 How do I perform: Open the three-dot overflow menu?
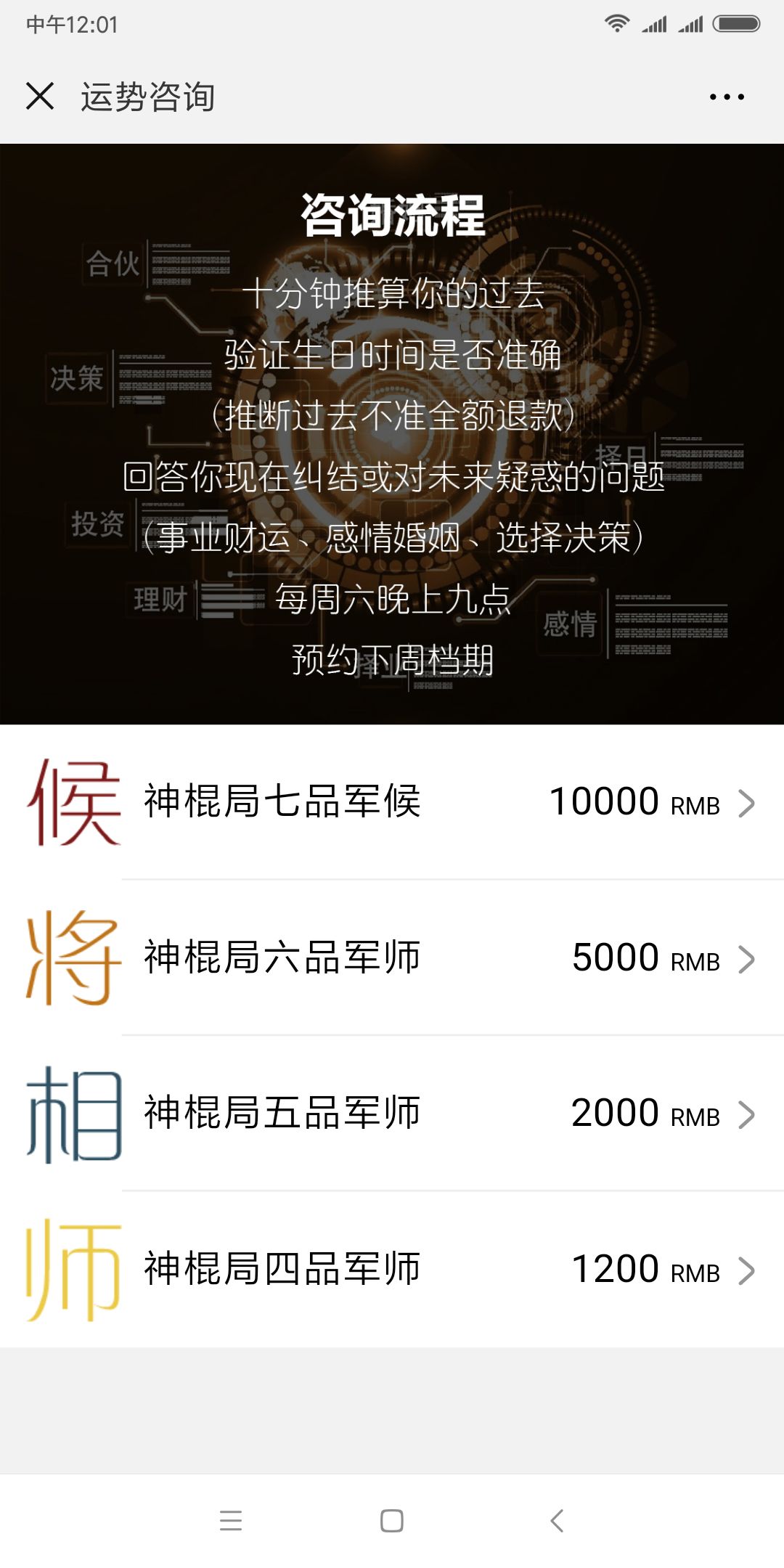click(727, 97)
